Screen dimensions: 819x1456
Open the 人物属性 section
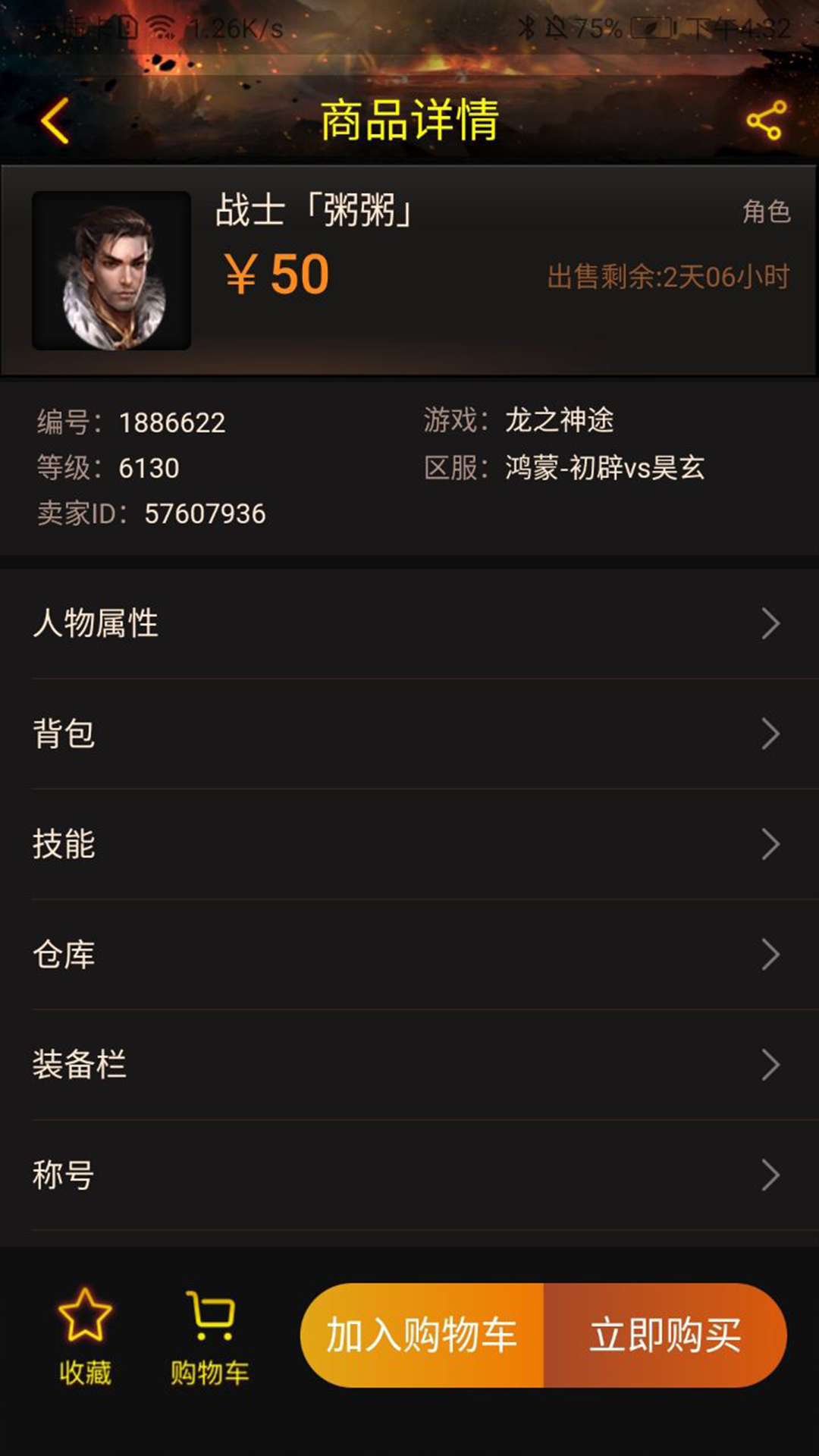[x=409, y=623]
